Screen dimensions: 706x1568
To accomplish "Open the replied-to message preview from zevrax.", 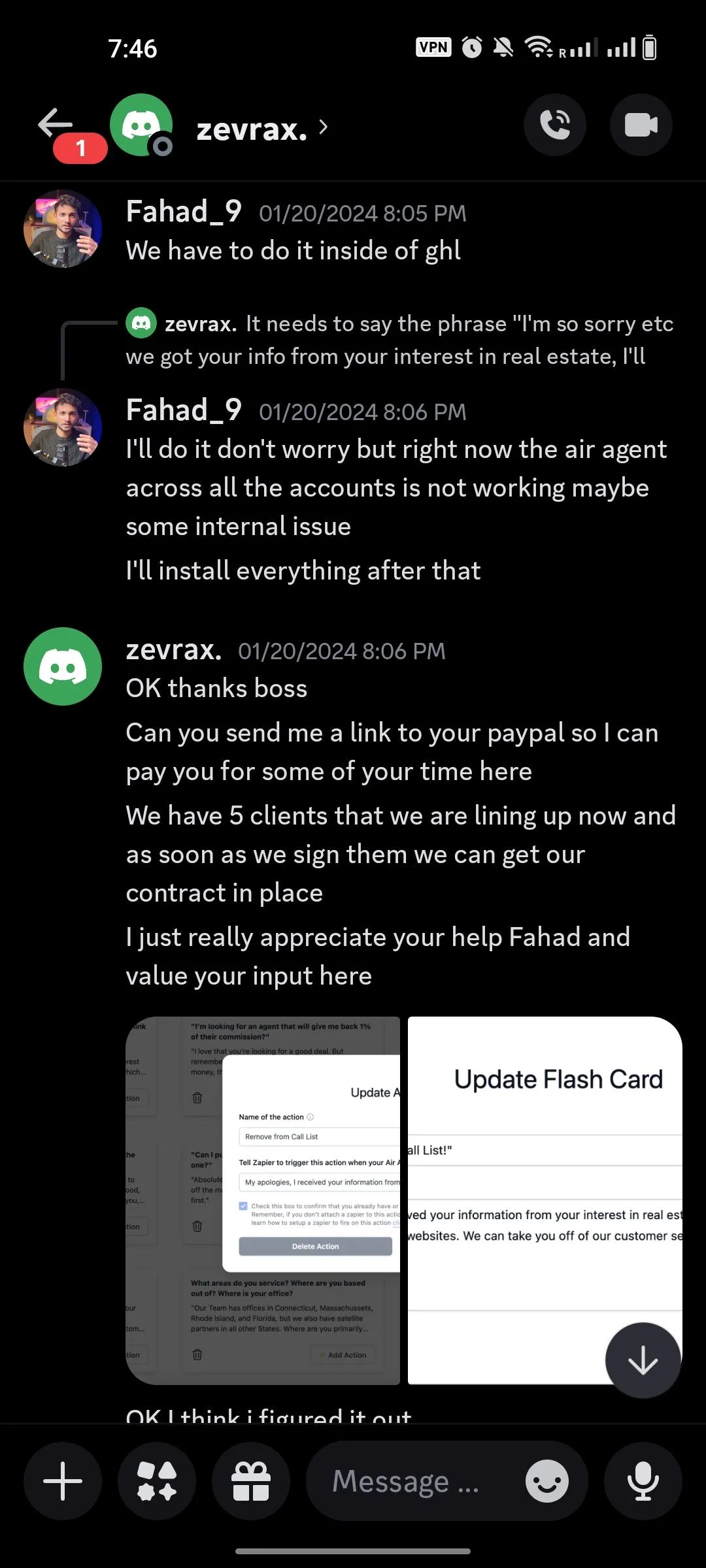I will [x=400, y=340].
